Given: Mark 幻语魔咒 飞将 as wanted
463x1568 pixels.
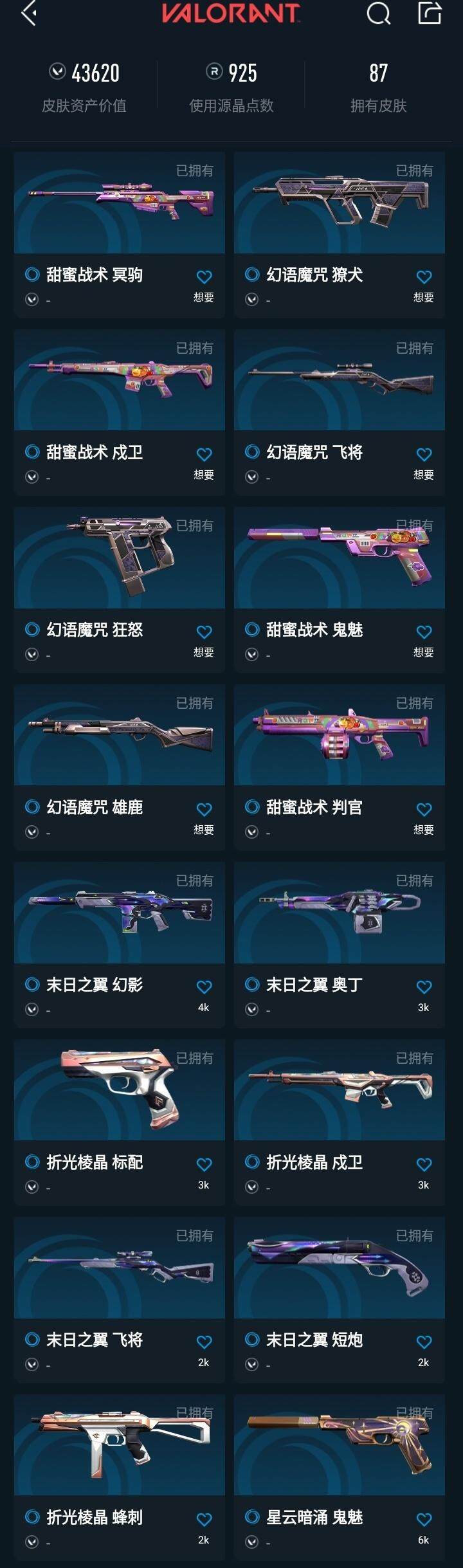Looking at the screenshot, I should coord(424,455).
